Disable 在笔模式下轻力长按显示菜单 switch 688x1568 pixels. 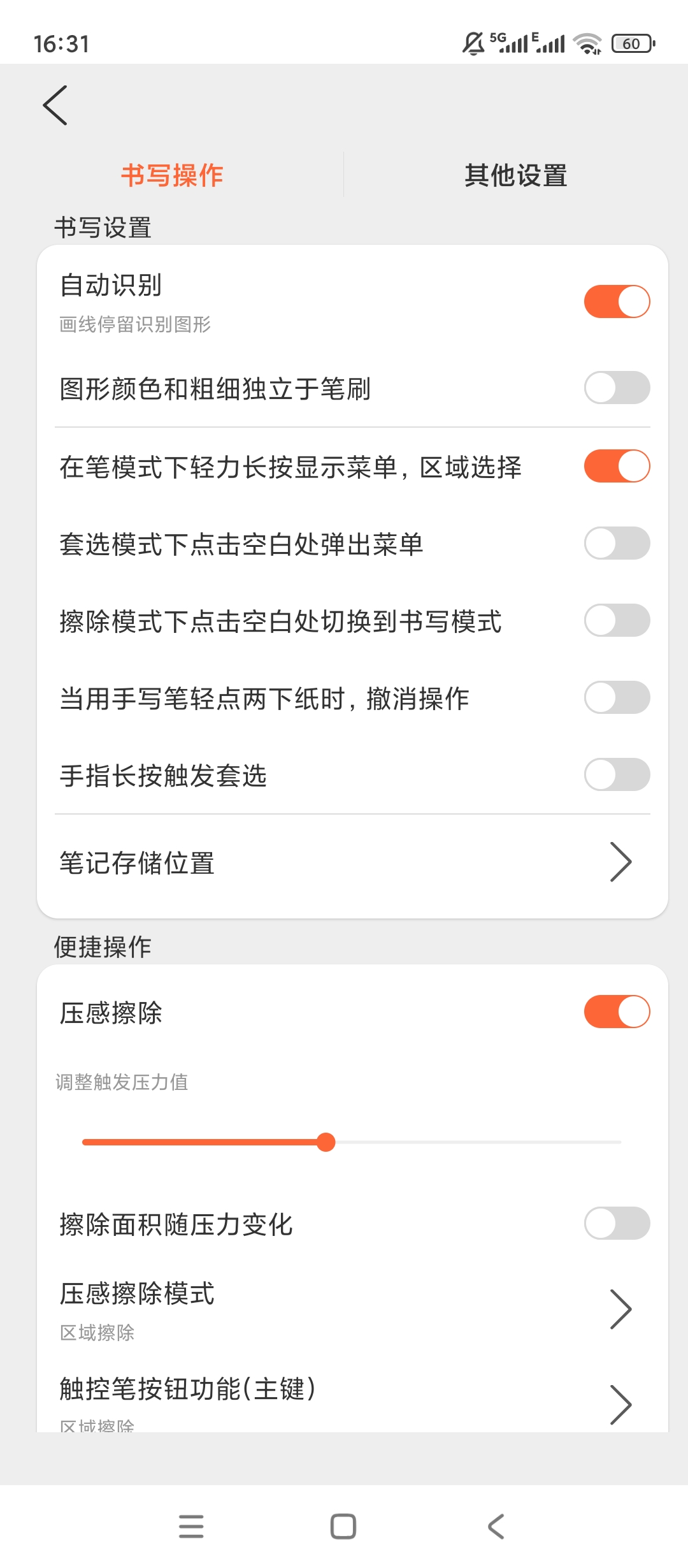(617, 466)
